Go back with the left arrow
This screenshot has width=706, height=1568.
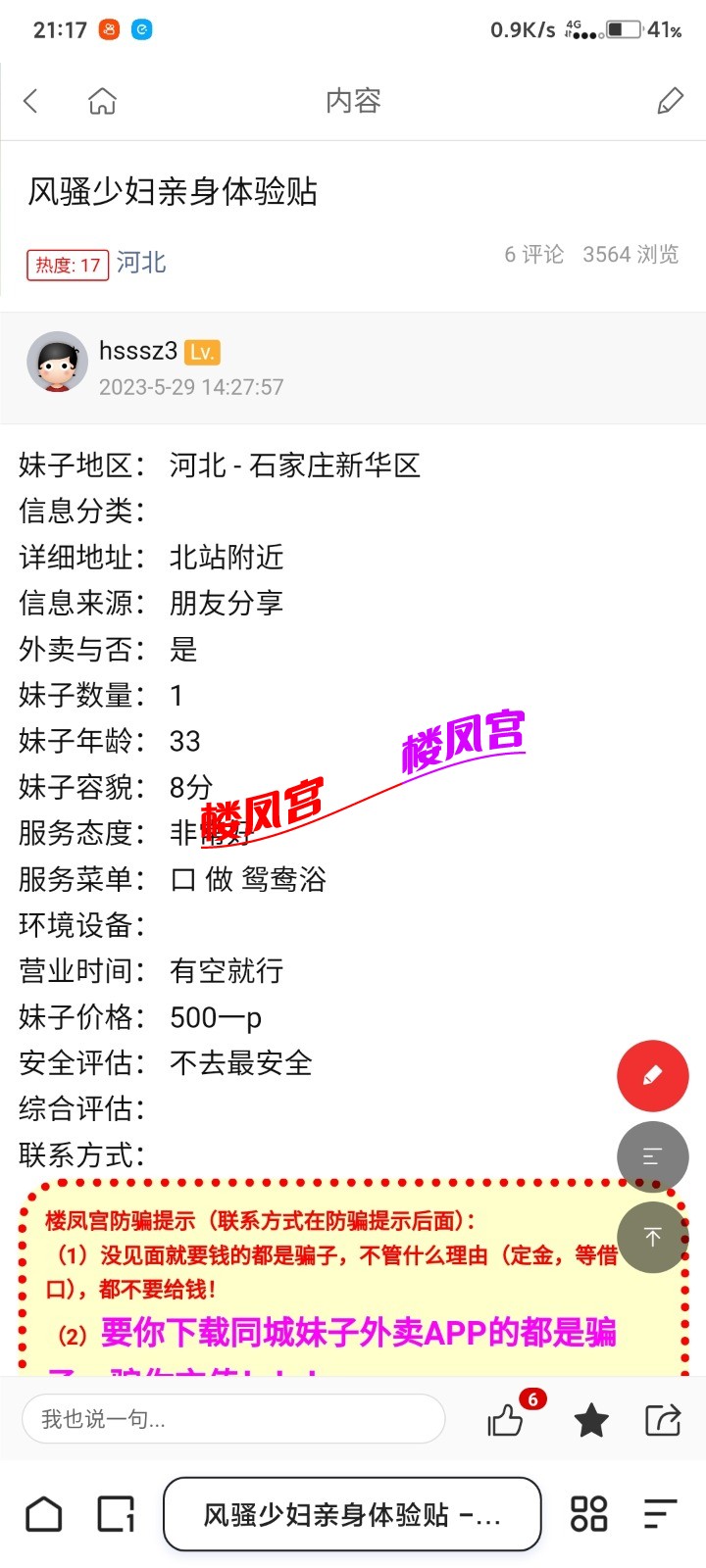[29, 100]
